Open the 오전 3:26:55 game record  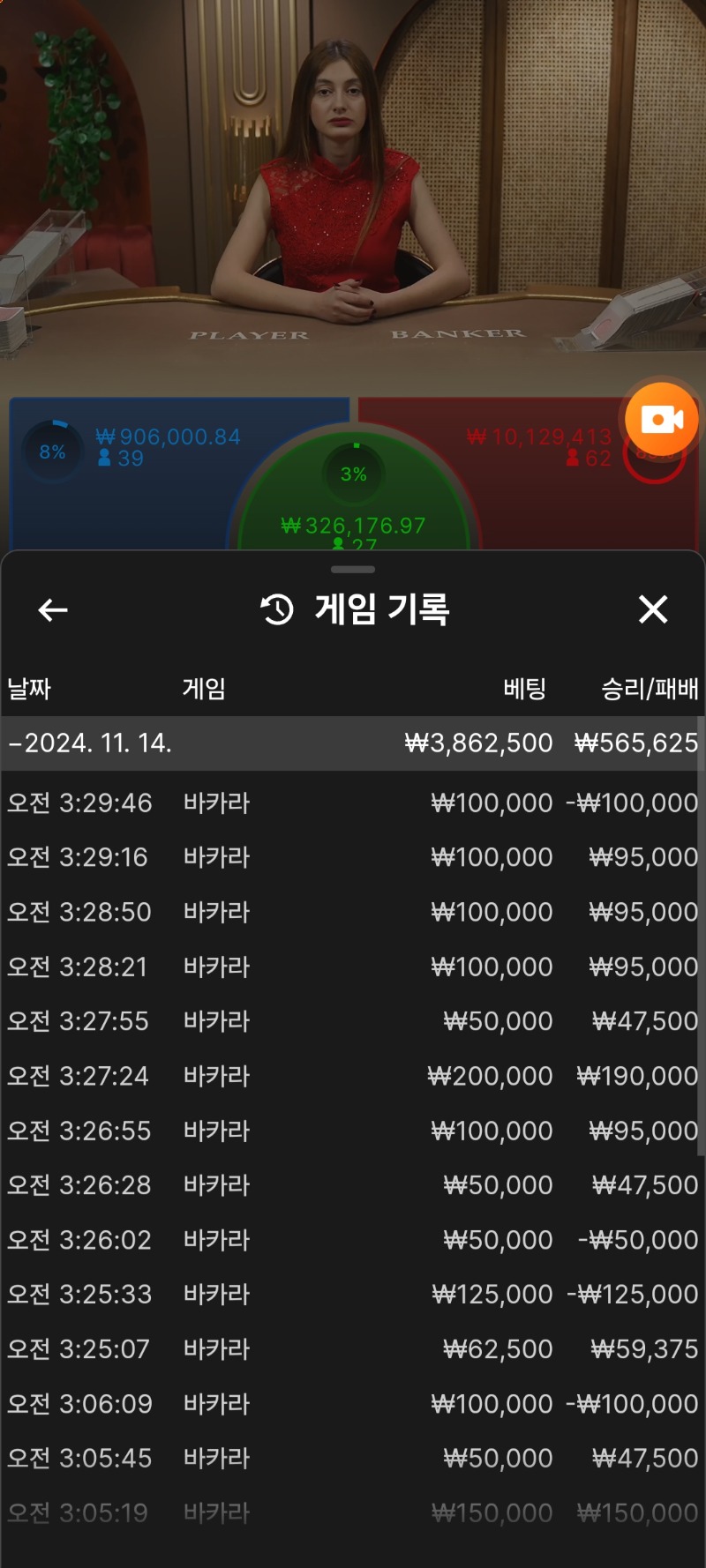click(351, 1131)
